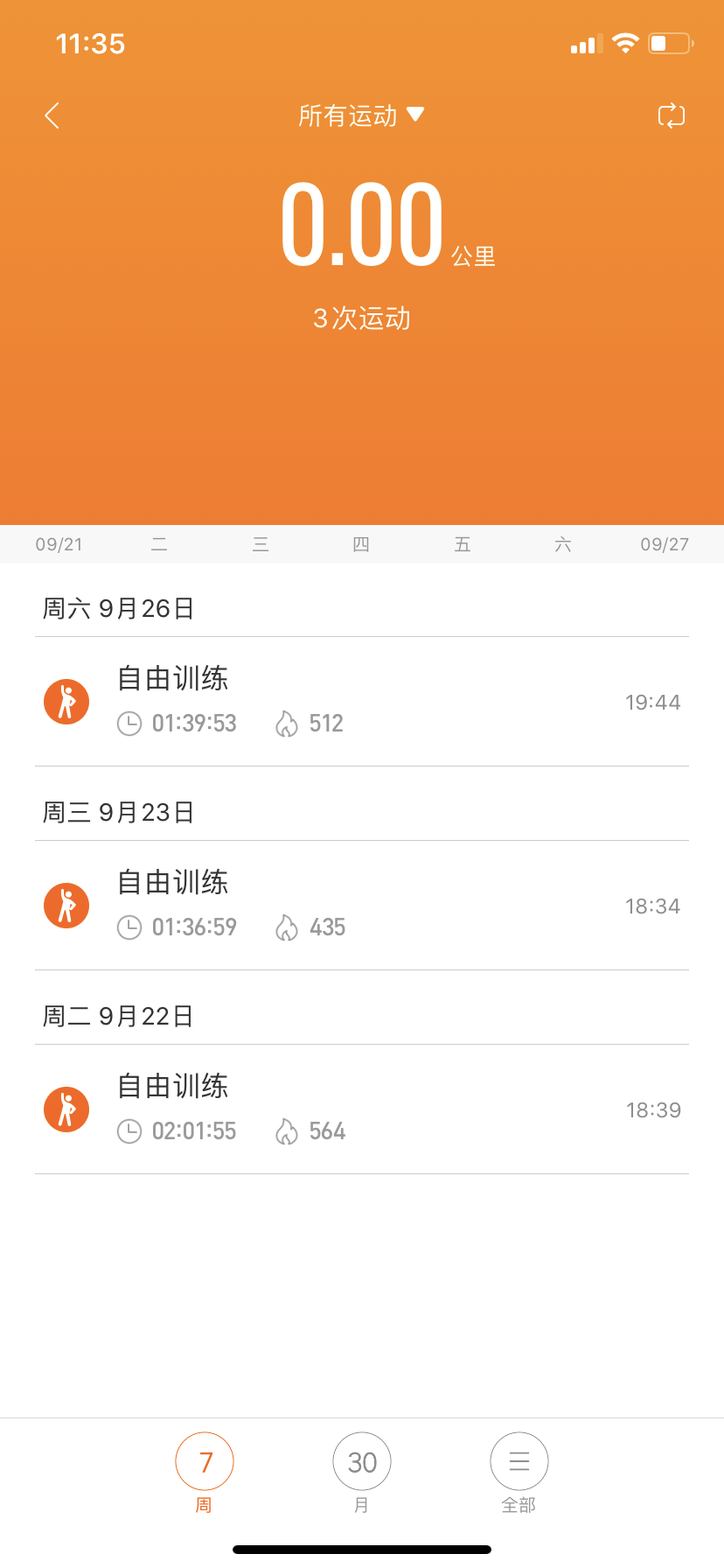
Task: Switch to the 周 weekly view tab
Action: click(205, 1472)
